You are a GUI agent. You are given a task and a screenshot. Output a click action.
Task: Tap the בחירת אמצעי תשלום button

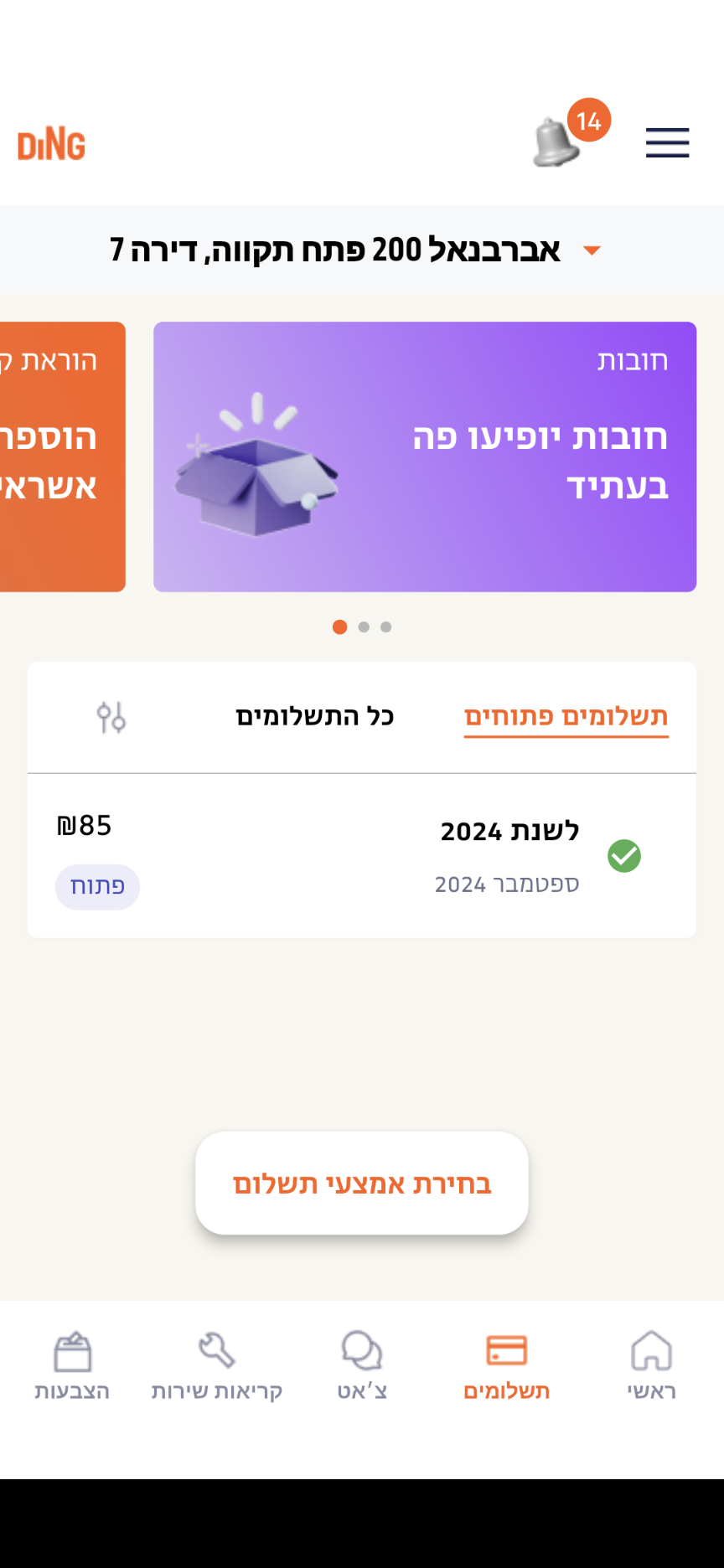pos(362,1184)
